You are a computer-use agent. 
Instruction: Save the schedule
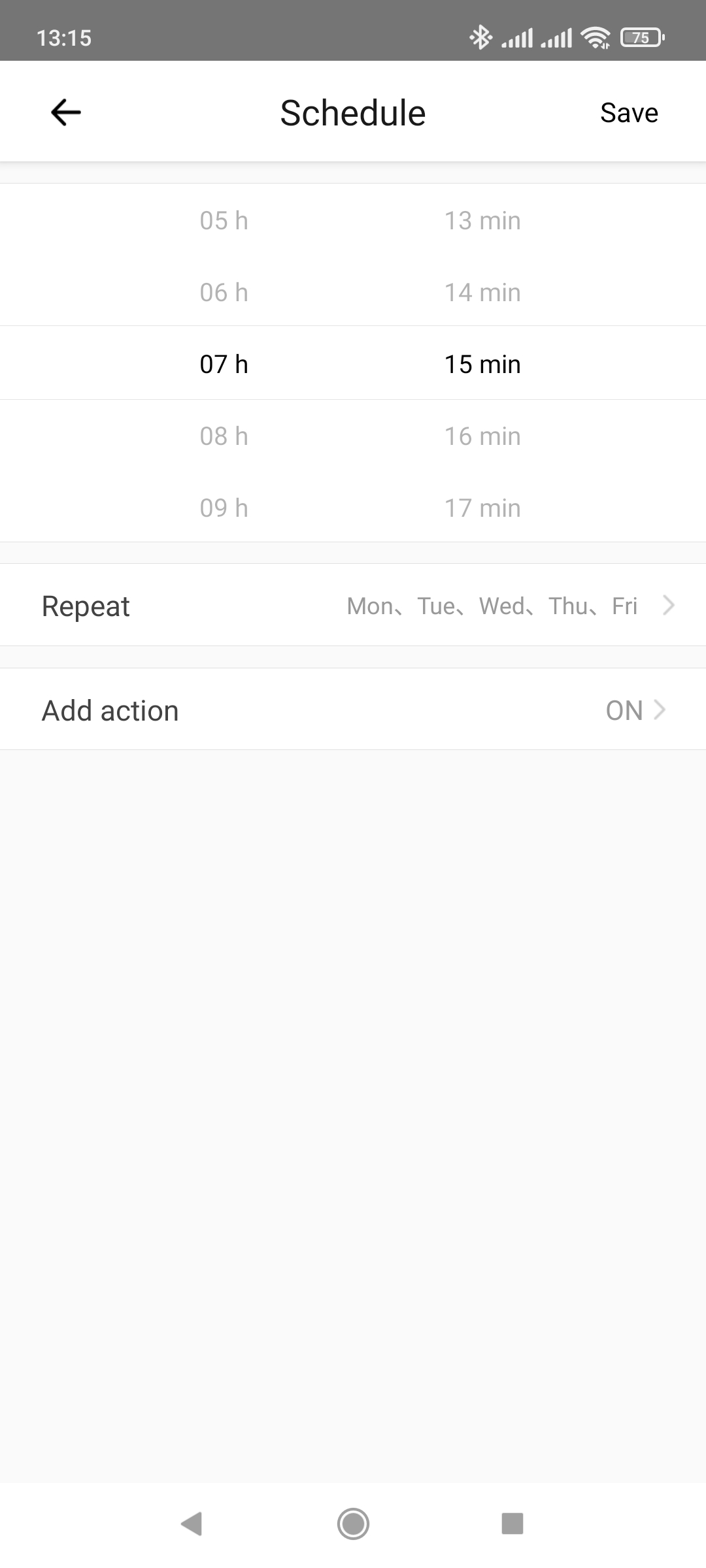click(x=629, y=112)
